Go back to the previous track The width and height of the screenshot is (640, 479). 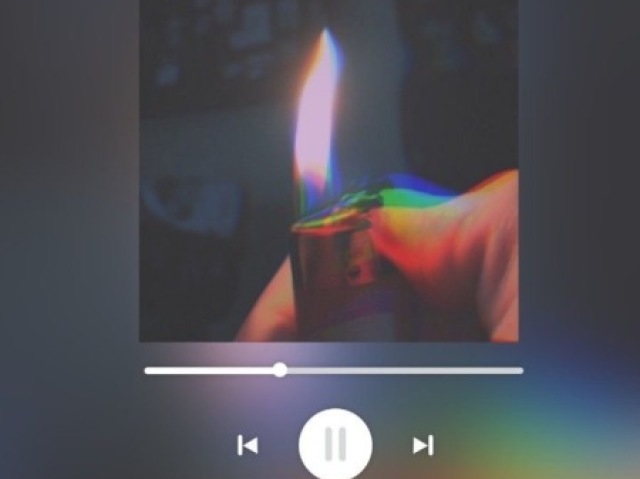(x=247, y=445)
